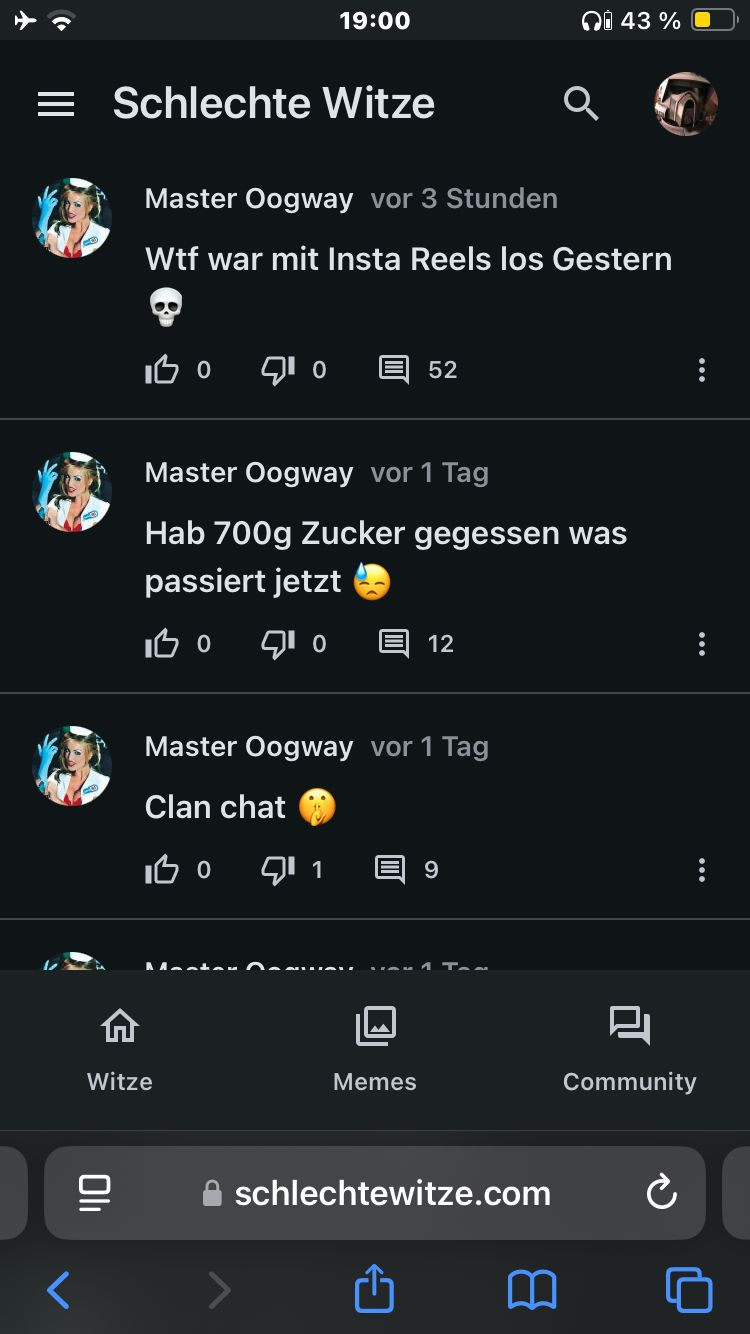Dislike the Clan chat post

278,870
